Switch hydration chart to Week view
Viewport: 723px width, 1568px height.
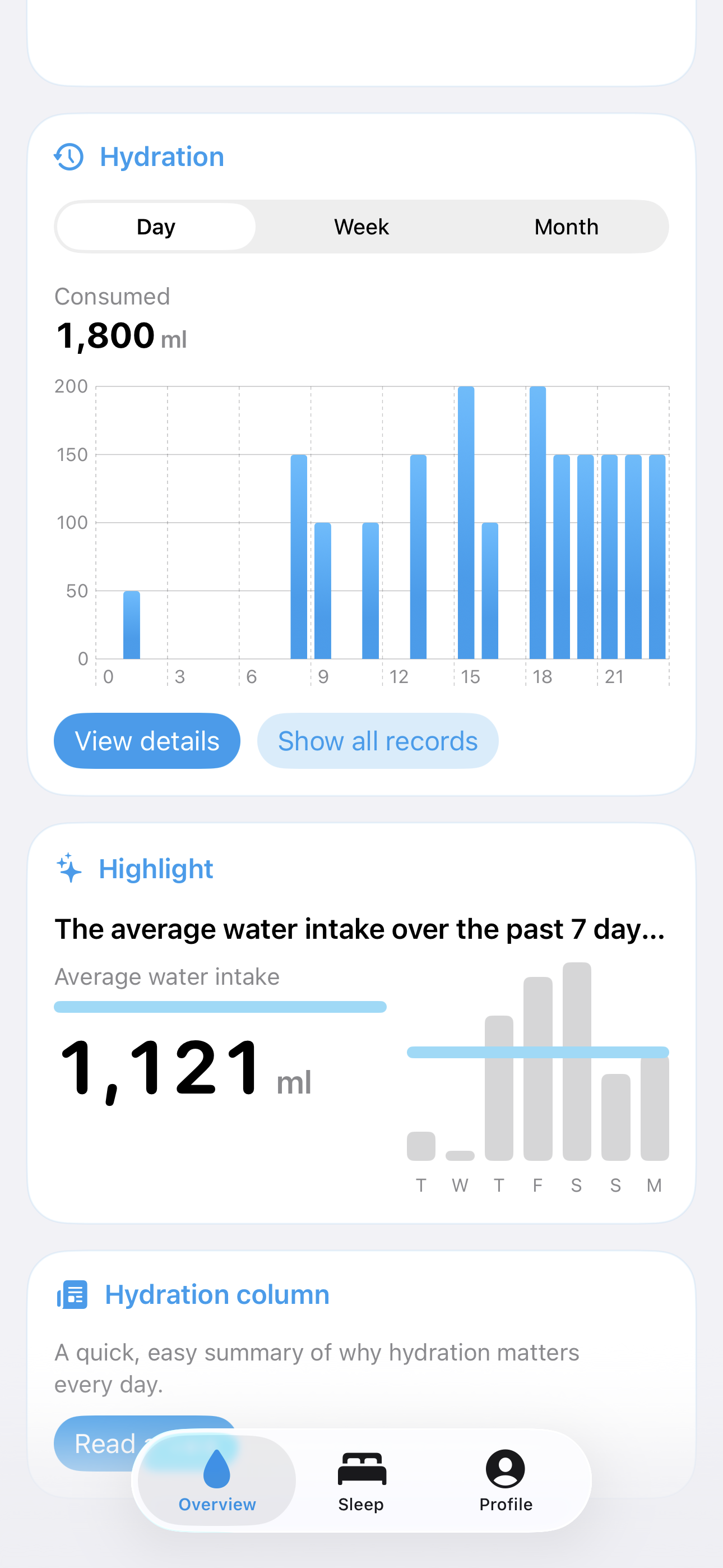click(x=361, y=227)
